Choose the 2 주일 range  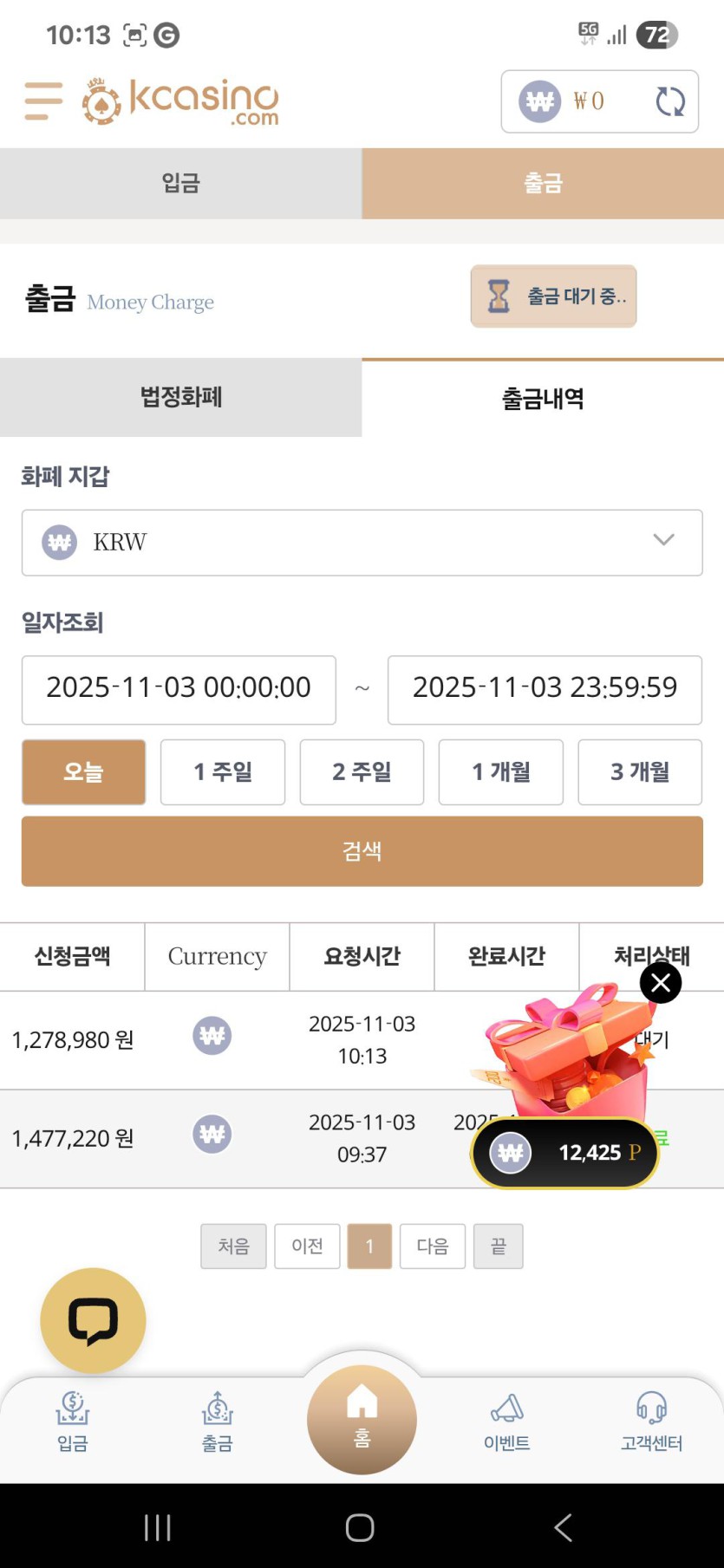pyautogui.click(x=362, y=771)
